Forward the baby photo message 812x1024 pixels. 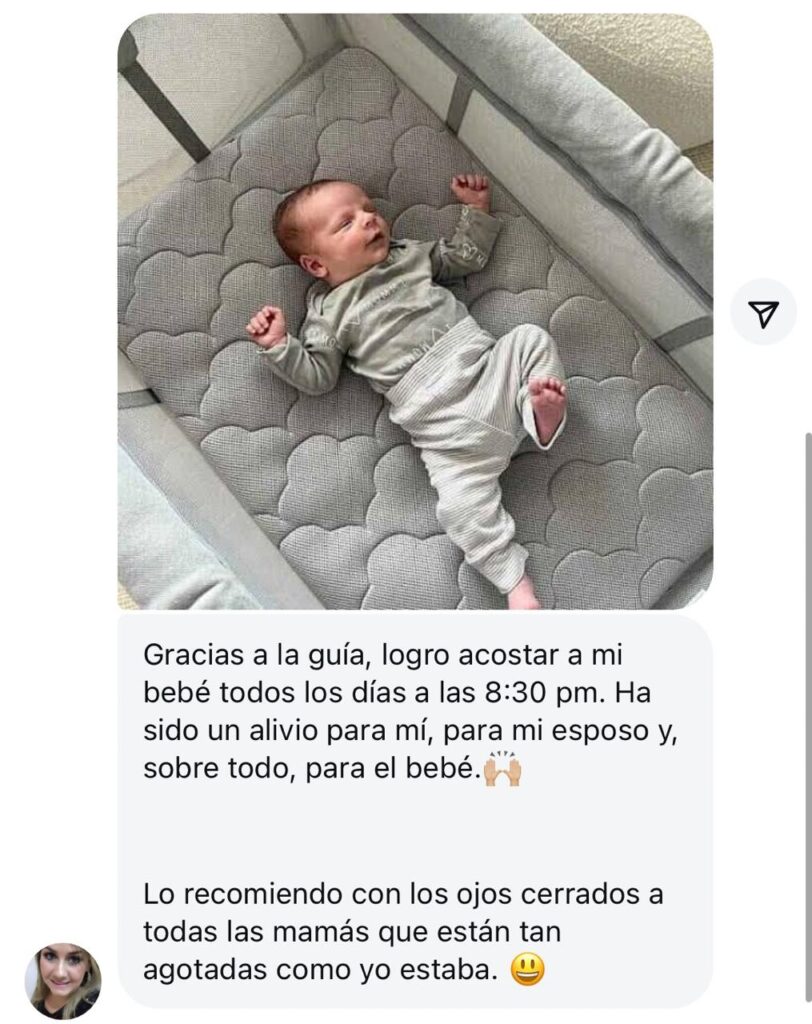[763, 312]
